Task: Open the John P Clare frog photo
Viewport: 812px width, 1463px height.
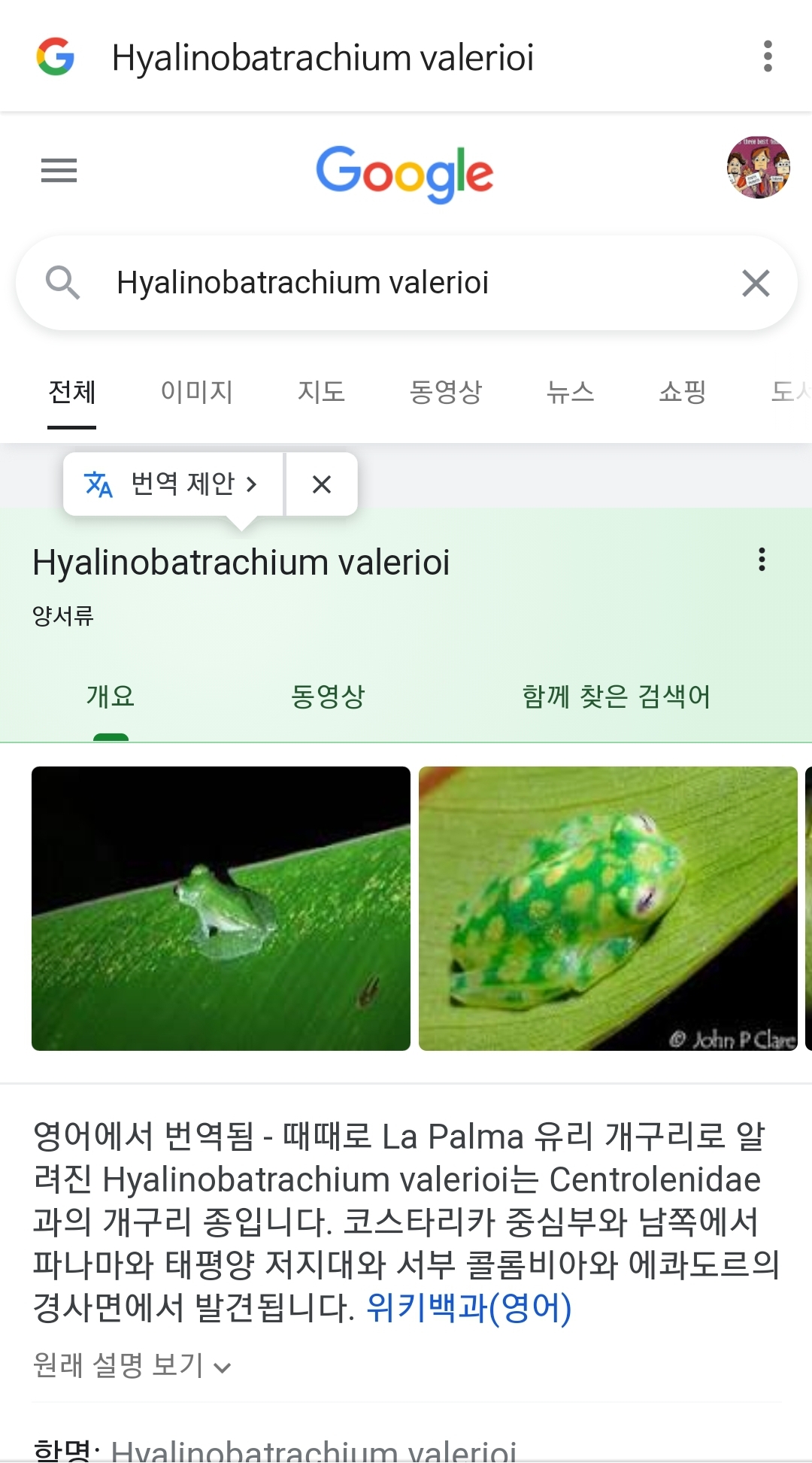Action: [x=607, y=908]
